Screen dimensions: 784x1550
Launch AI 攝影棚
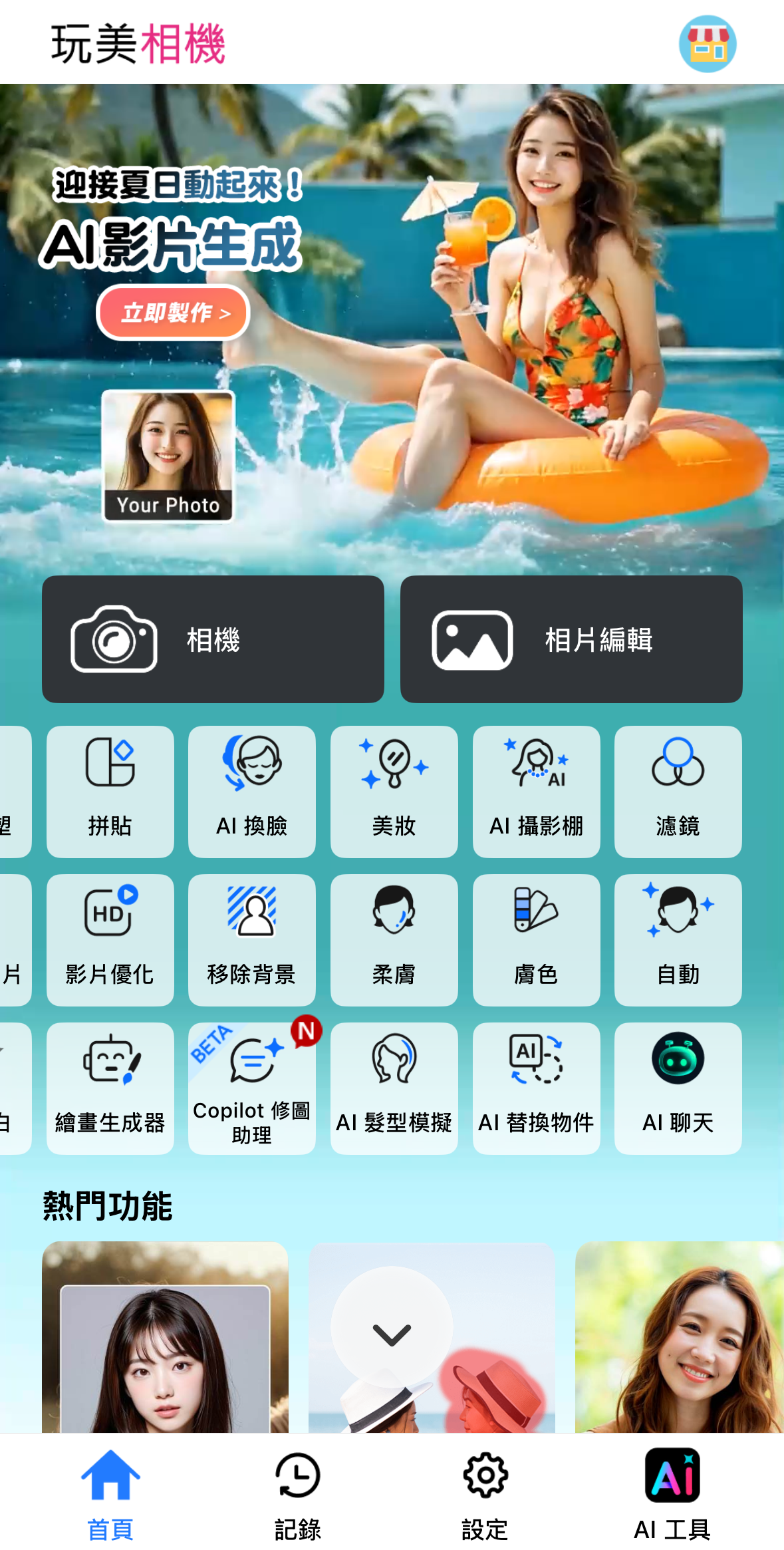(536, 791)
